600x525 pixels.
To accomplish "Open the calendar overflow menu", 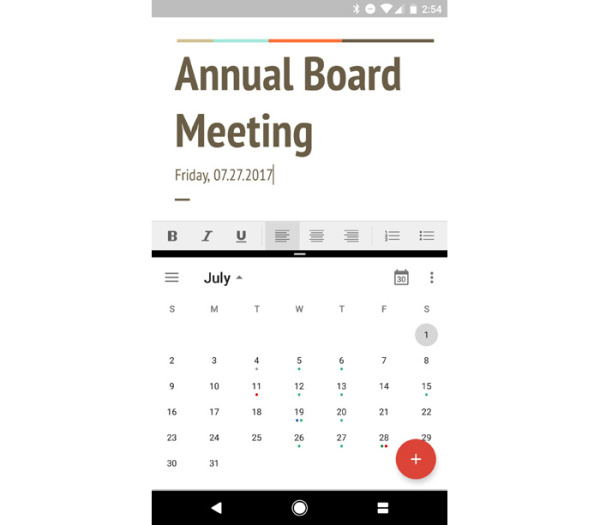I will pos(432,277).
